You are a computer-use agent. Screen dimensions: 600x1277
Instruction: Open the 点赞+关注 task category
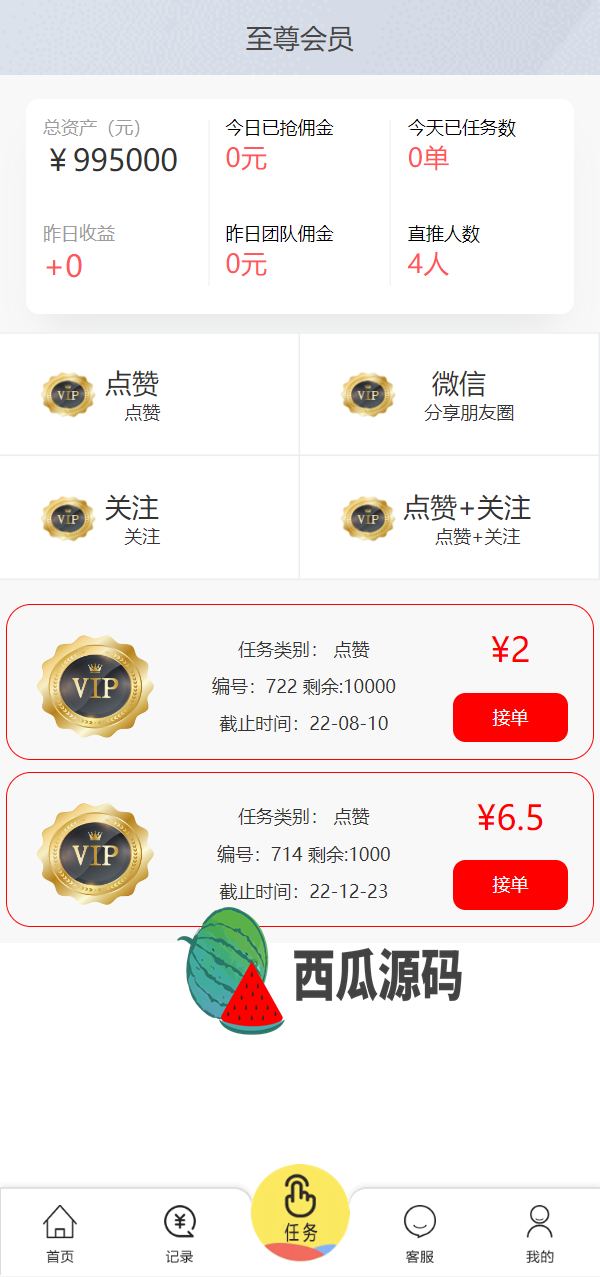click(x=449, y=519)
